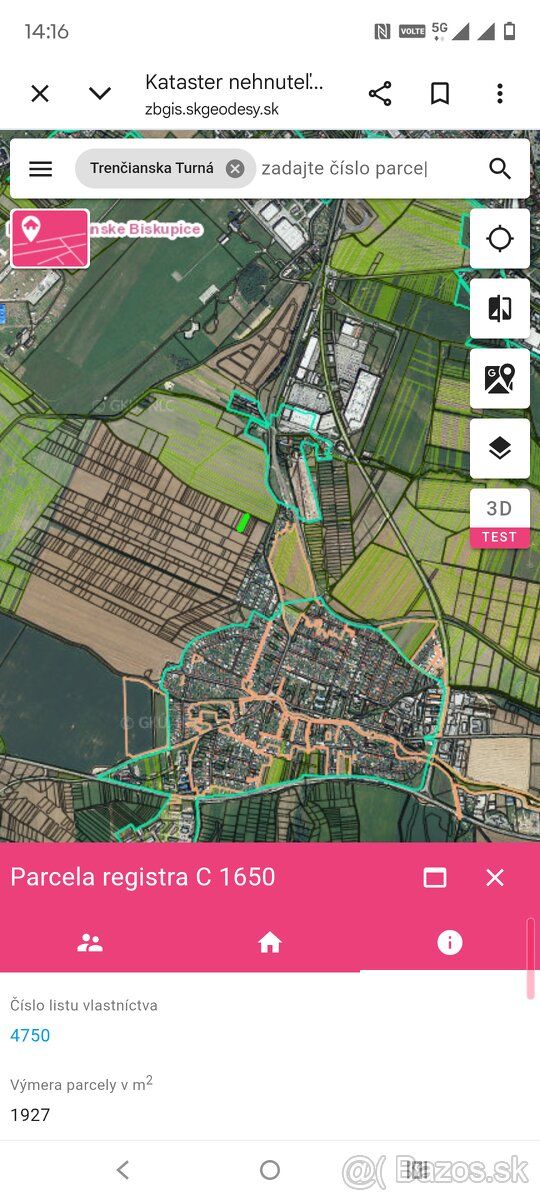Open the hamburger menu in the search bar
The image size is (540, 1200).
pos(40,169)
